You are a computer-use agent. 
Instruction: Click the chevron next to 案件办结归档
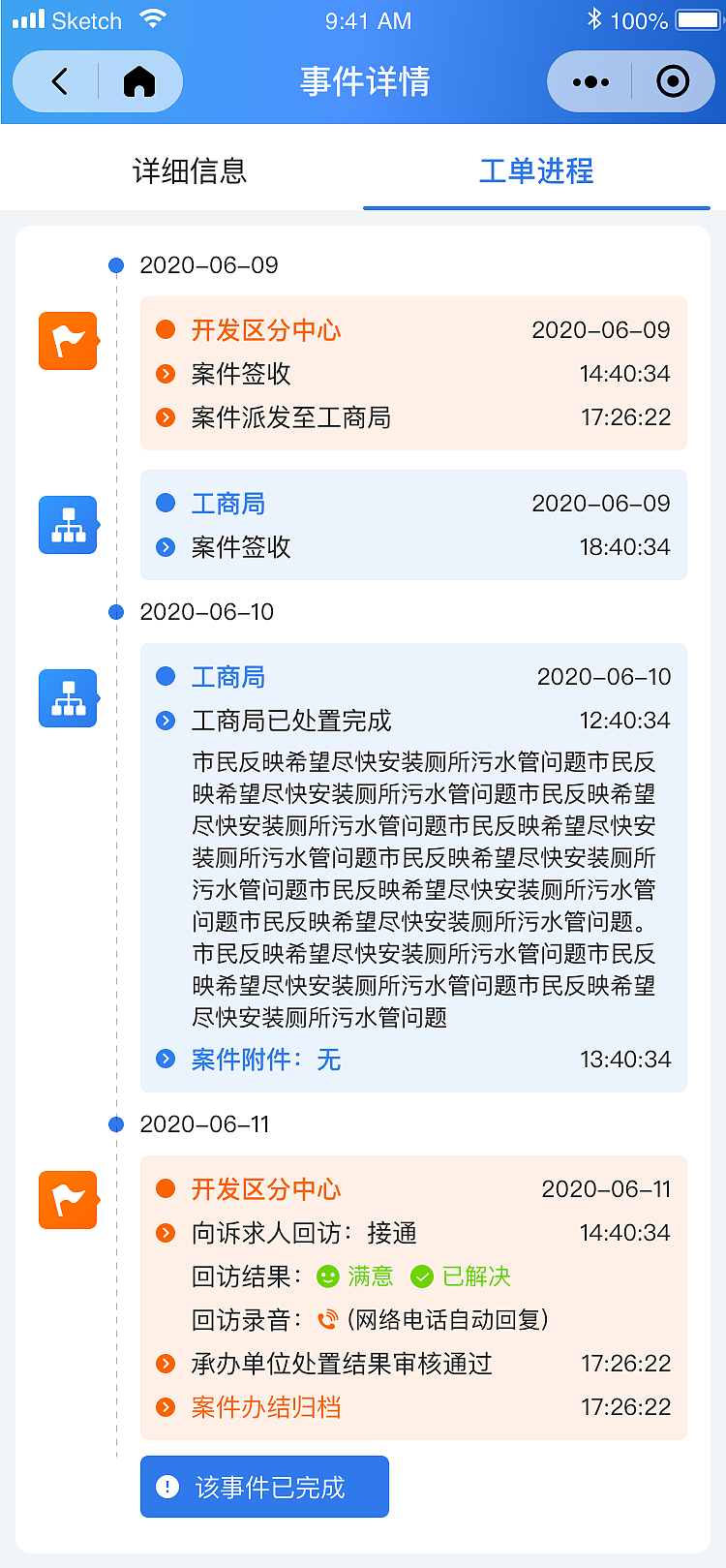[x=166, y=1406]
